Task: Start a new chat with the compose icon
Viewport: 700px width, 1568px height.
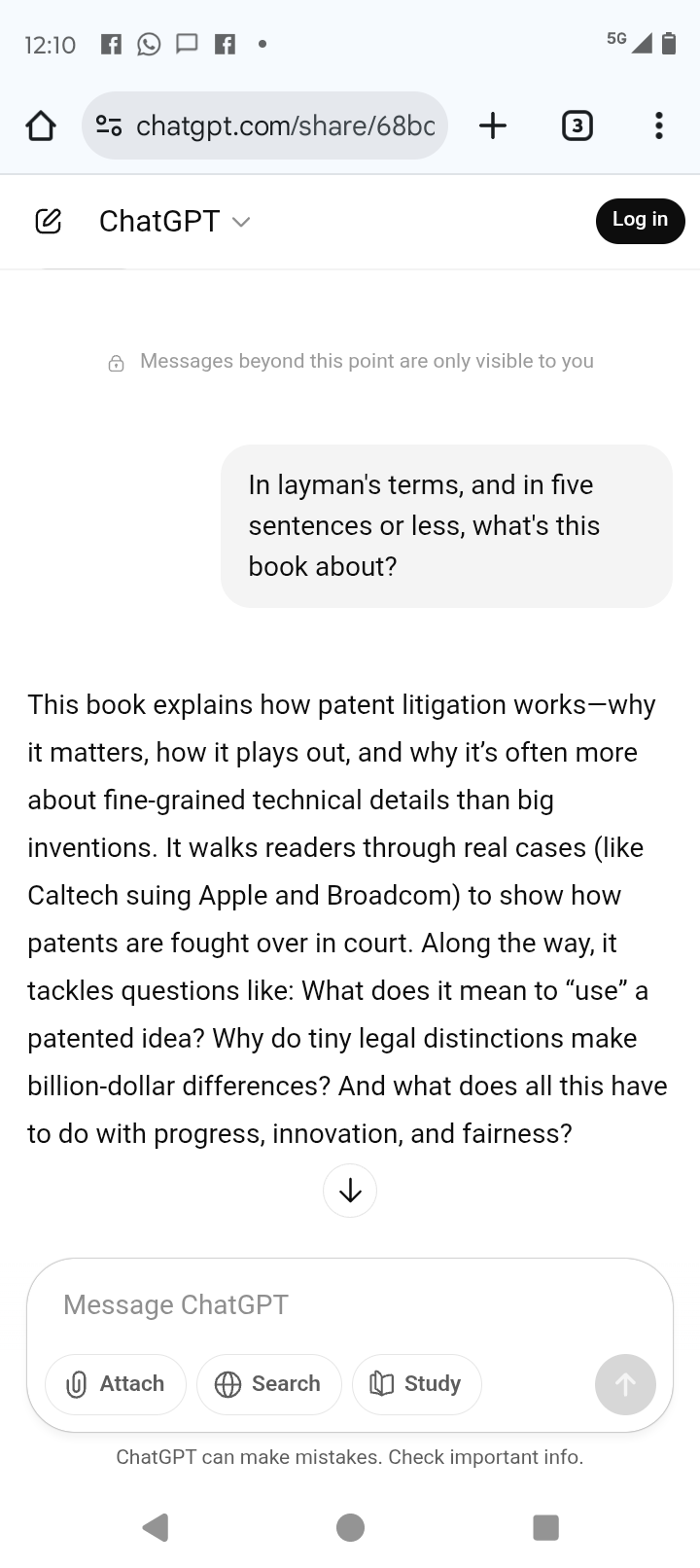Action: 49,222
